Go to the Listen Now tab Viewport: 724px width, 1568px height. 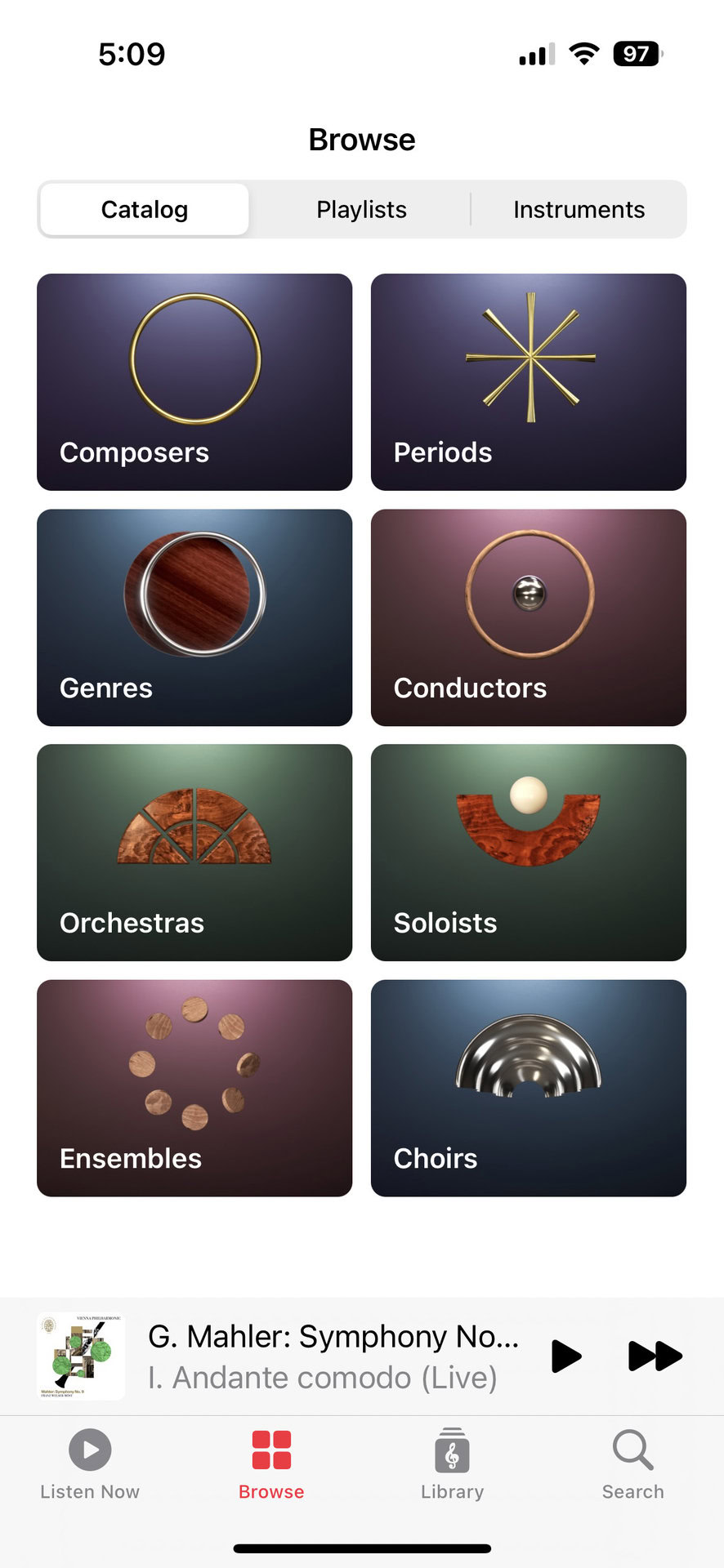tap(90, 1464)
